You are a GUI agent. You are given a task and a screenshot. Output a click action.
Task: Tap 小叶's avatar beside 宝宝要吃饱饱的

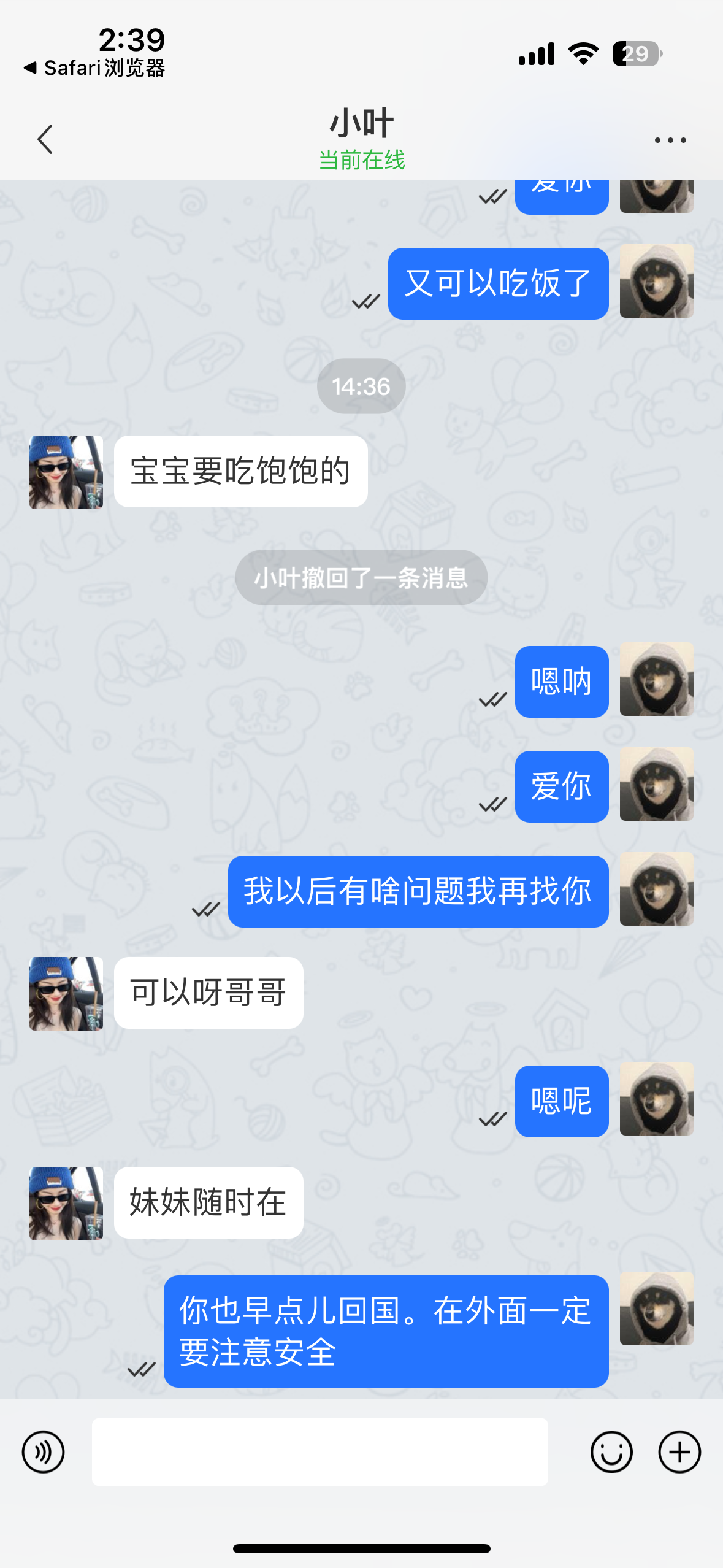[x=66, y=472]
